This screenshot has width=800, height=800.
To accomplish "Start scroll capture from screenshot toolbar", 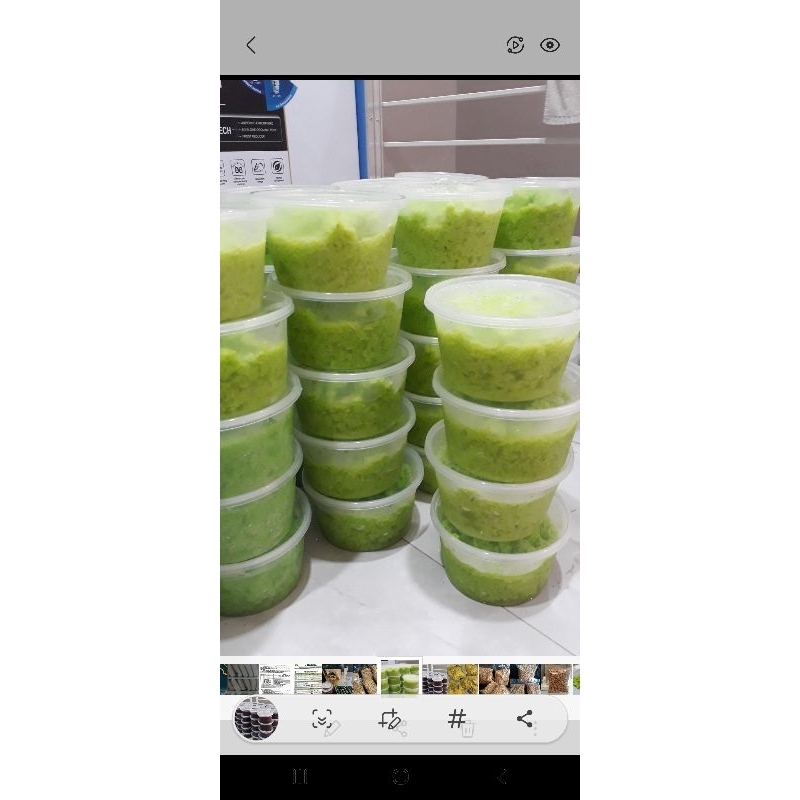I will click(x=323, y=719).
